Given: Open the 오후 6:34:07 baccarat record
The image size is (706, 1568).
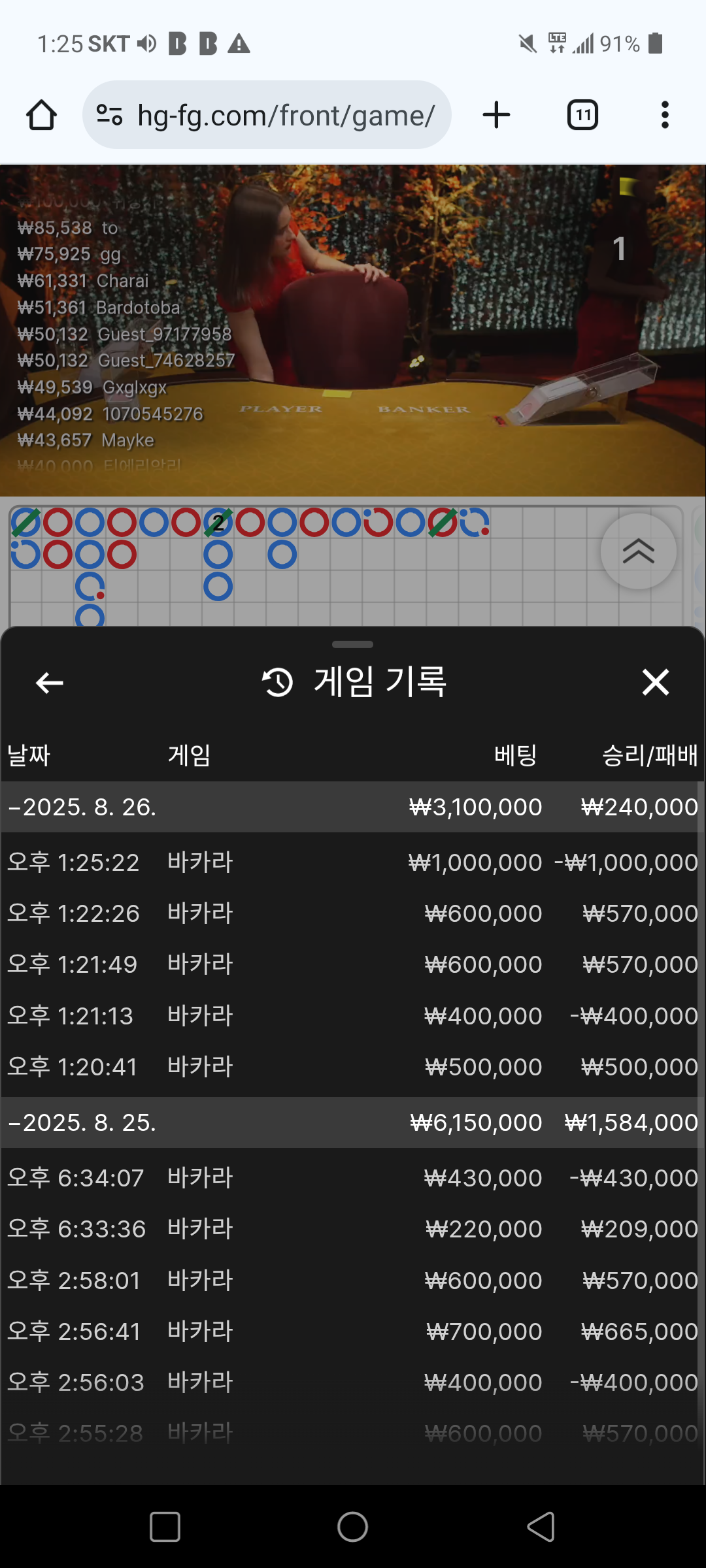Looking at the screenshot, I should click(352, 1178).
